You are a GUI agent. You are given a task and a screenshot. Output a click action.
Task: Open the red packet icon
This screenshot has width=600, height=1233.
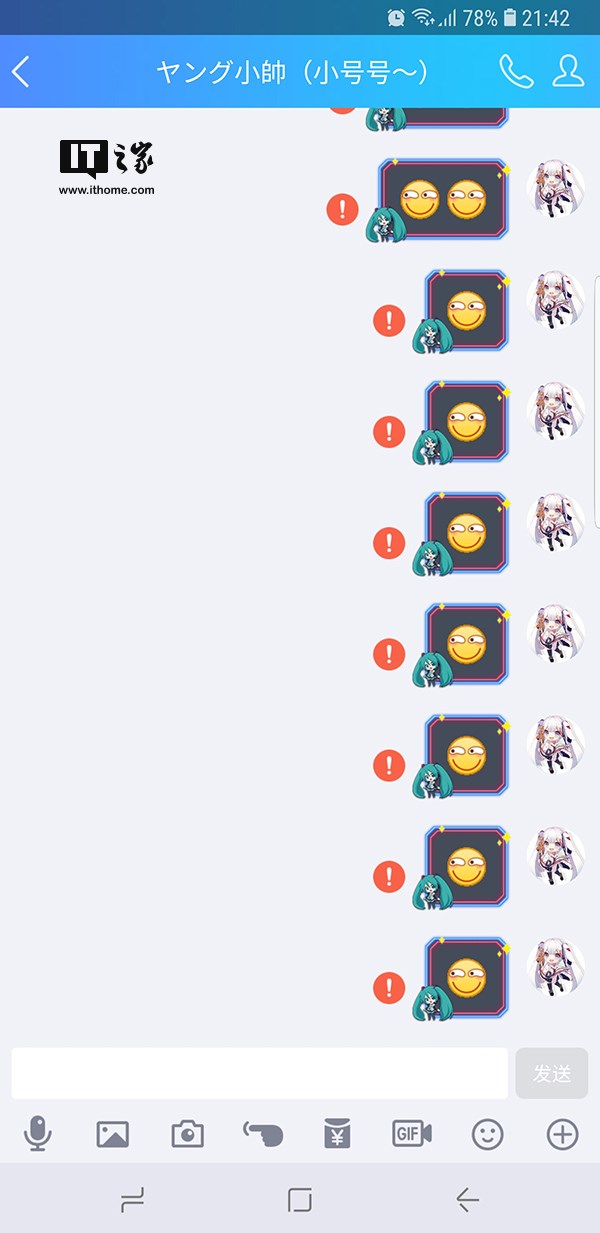338,1134
